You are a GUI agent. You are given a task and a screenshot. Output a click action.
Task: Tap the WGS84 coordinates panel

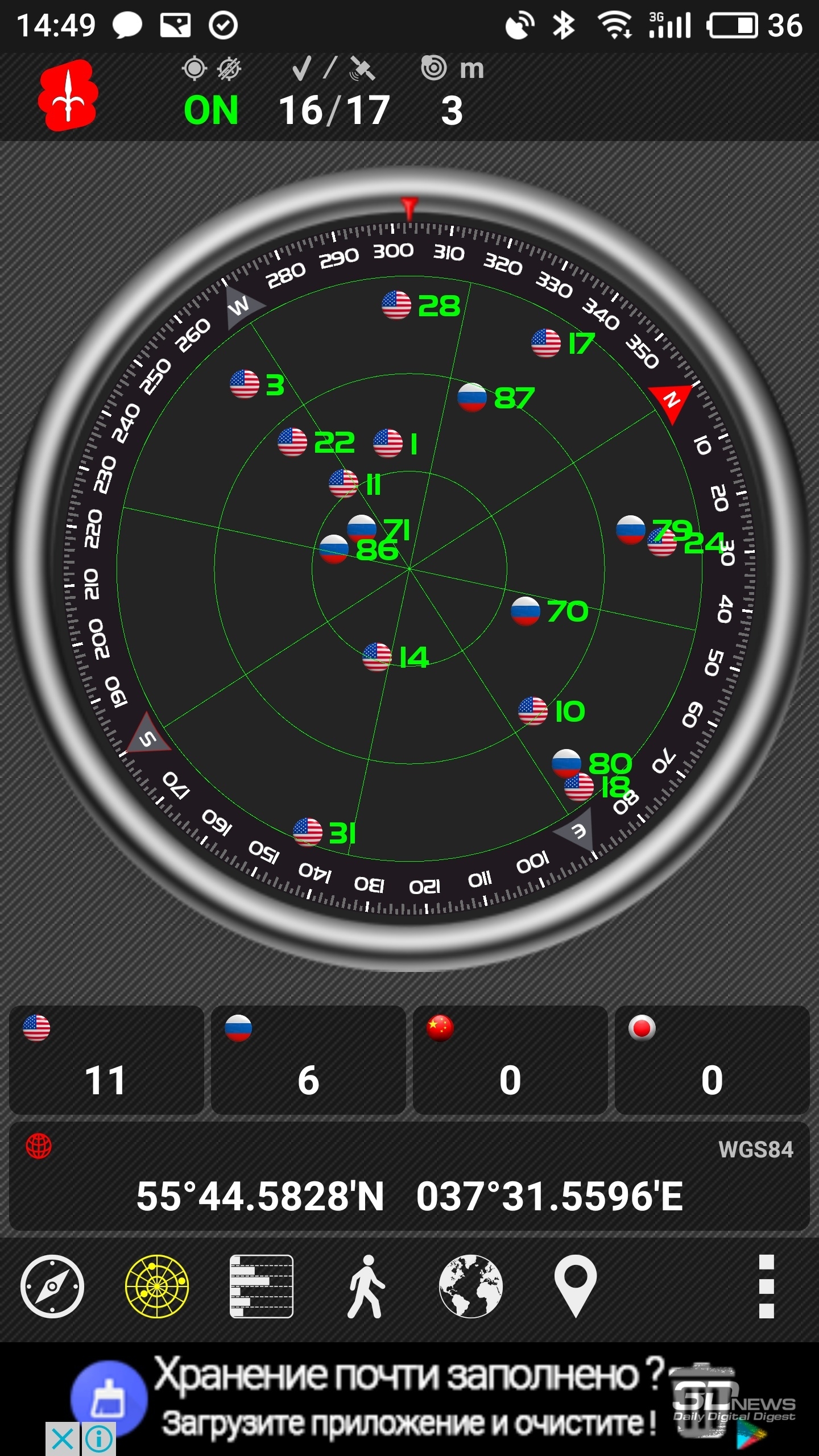tap(409, 1176)
